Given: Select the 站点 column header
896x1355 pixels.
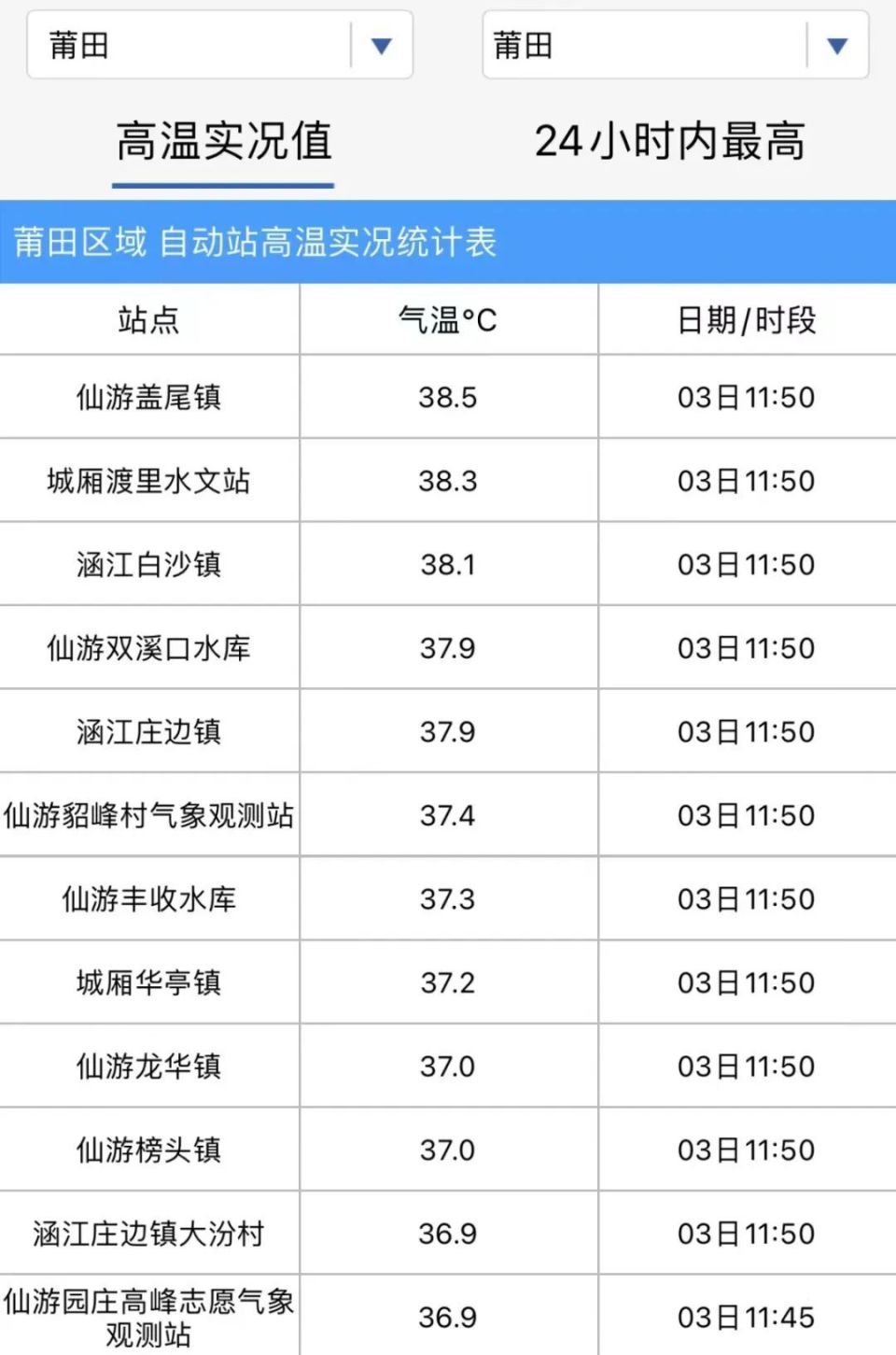Looking at the screenshot, I should (x=149, y=318).
